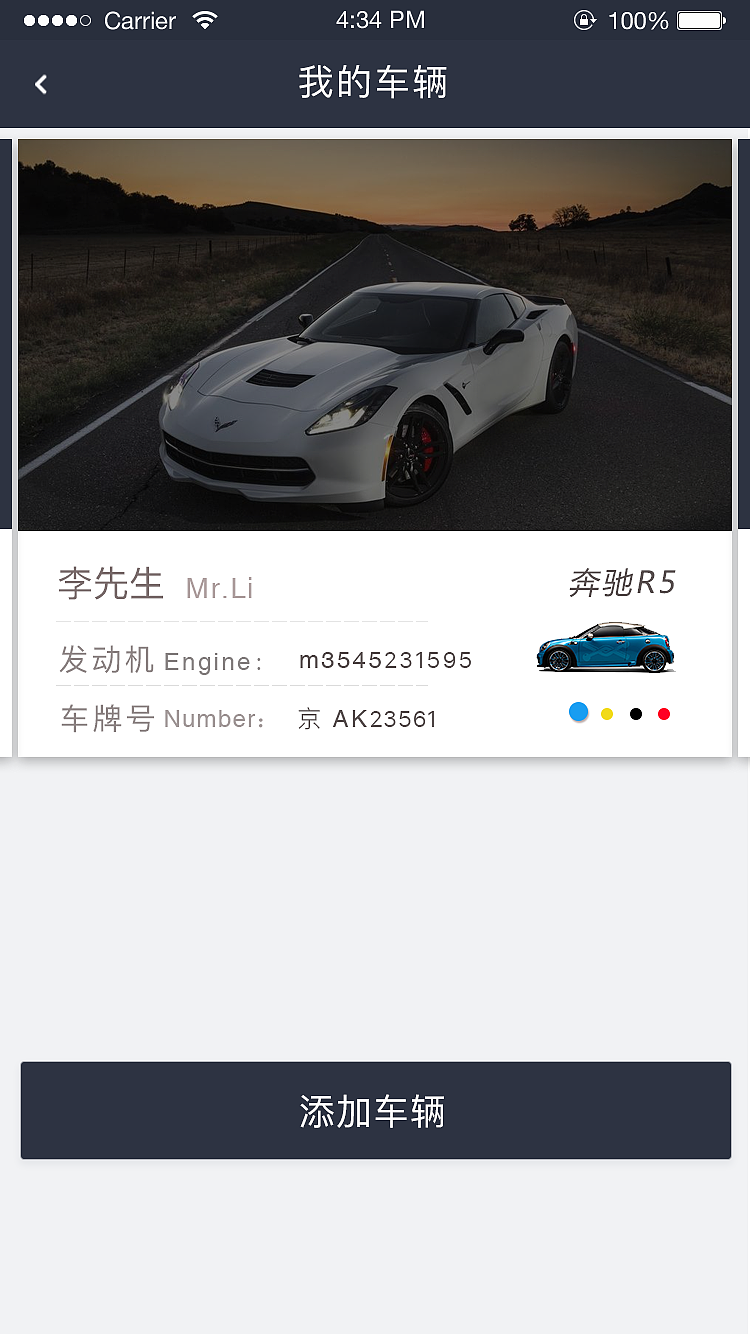750x1334 pixels.
Task: Tap the Wi-Fi icon in the status bar
Action: pyautogui.click(x=203, y=19)
